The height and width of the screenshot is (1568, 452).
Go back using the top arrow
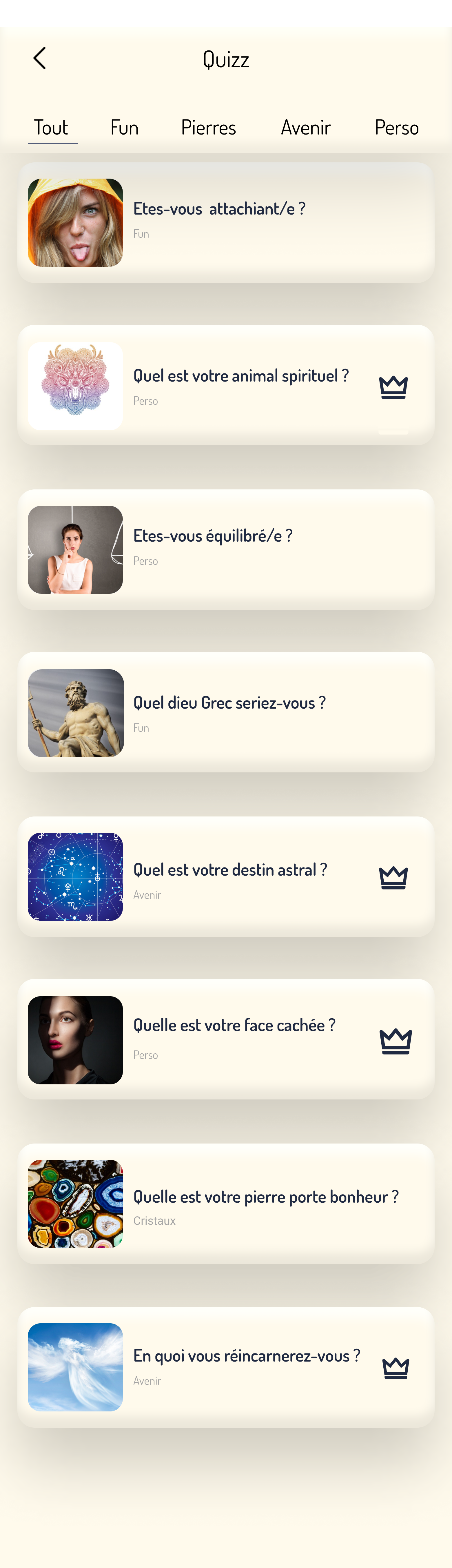coord(39,59)
